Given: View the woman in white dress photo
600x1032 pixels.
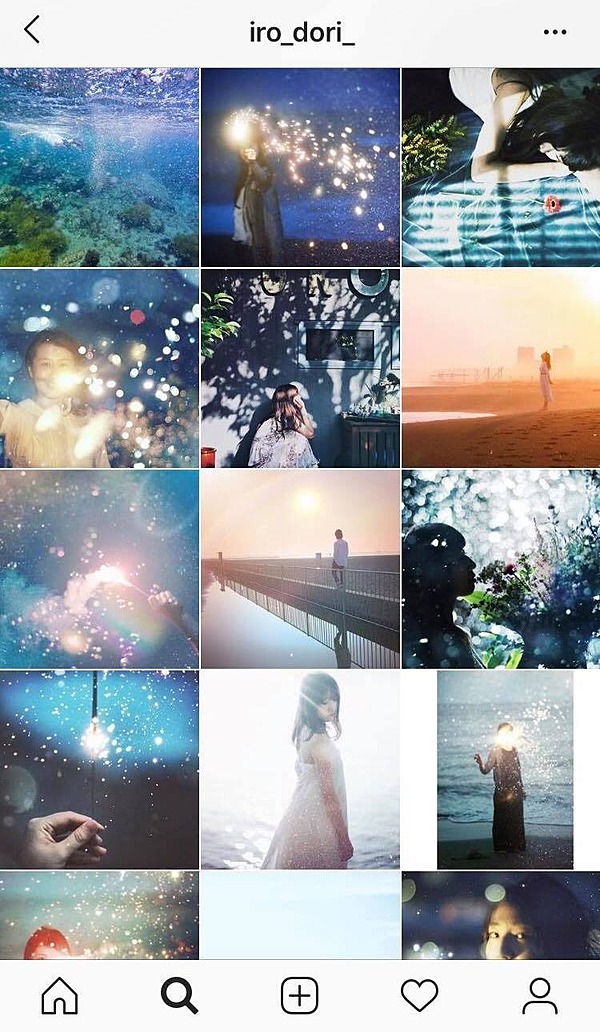Looking at the screenshot, I should pos(300,769).
